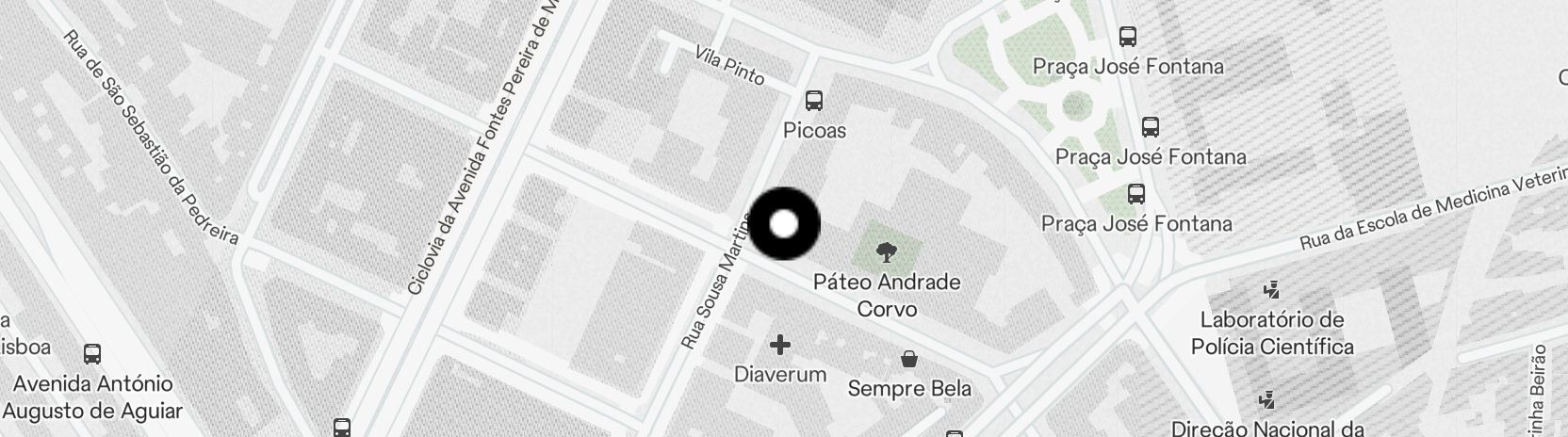
Task: Select the Laboratório de Polícia Científica marker
Action: click(1272, 288)
